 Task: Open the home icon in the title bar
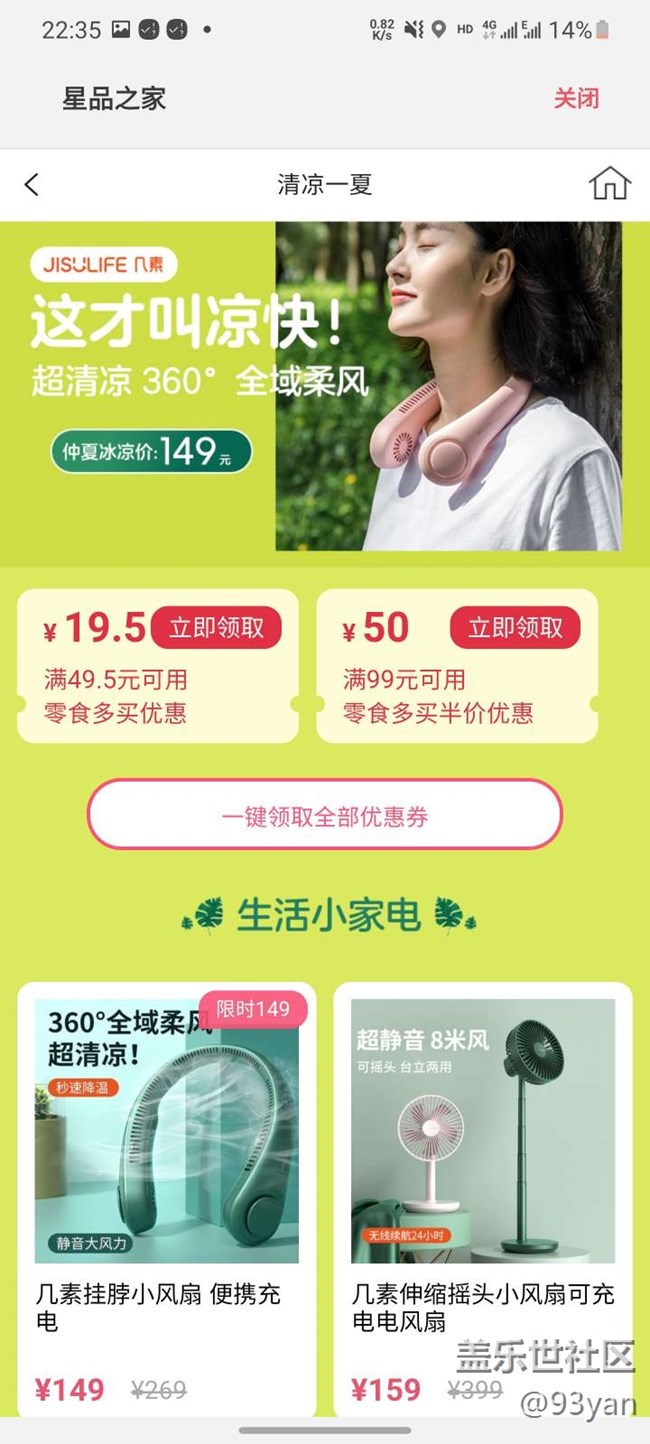click(x=609, y=184)
